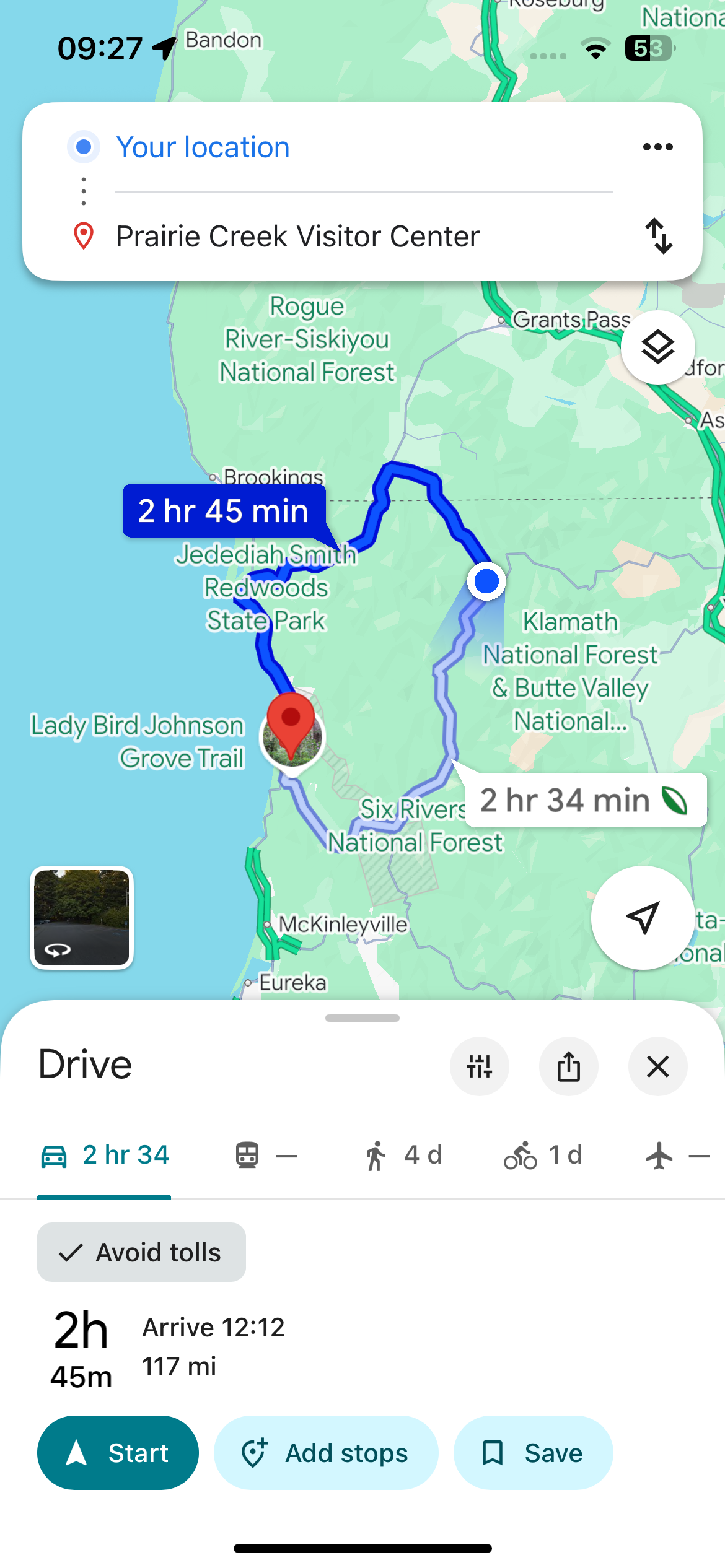This screenshot has width=725, height=1568.
Task: Swap start and destination
Action: coord(659,236)
